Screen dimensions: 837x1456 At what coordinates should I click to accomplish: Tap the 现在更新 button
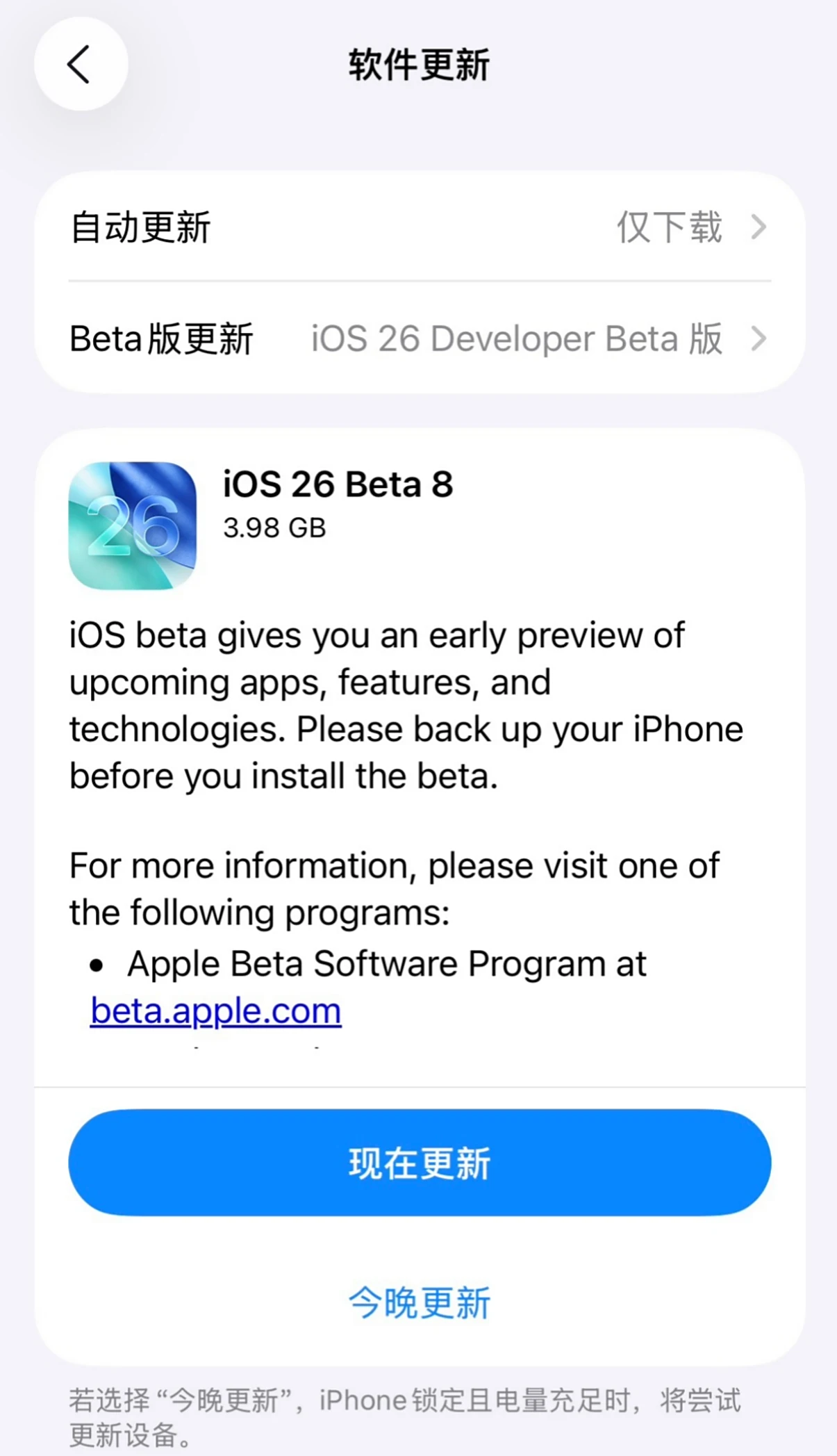pyautogui.click(x=419, y=1163)
